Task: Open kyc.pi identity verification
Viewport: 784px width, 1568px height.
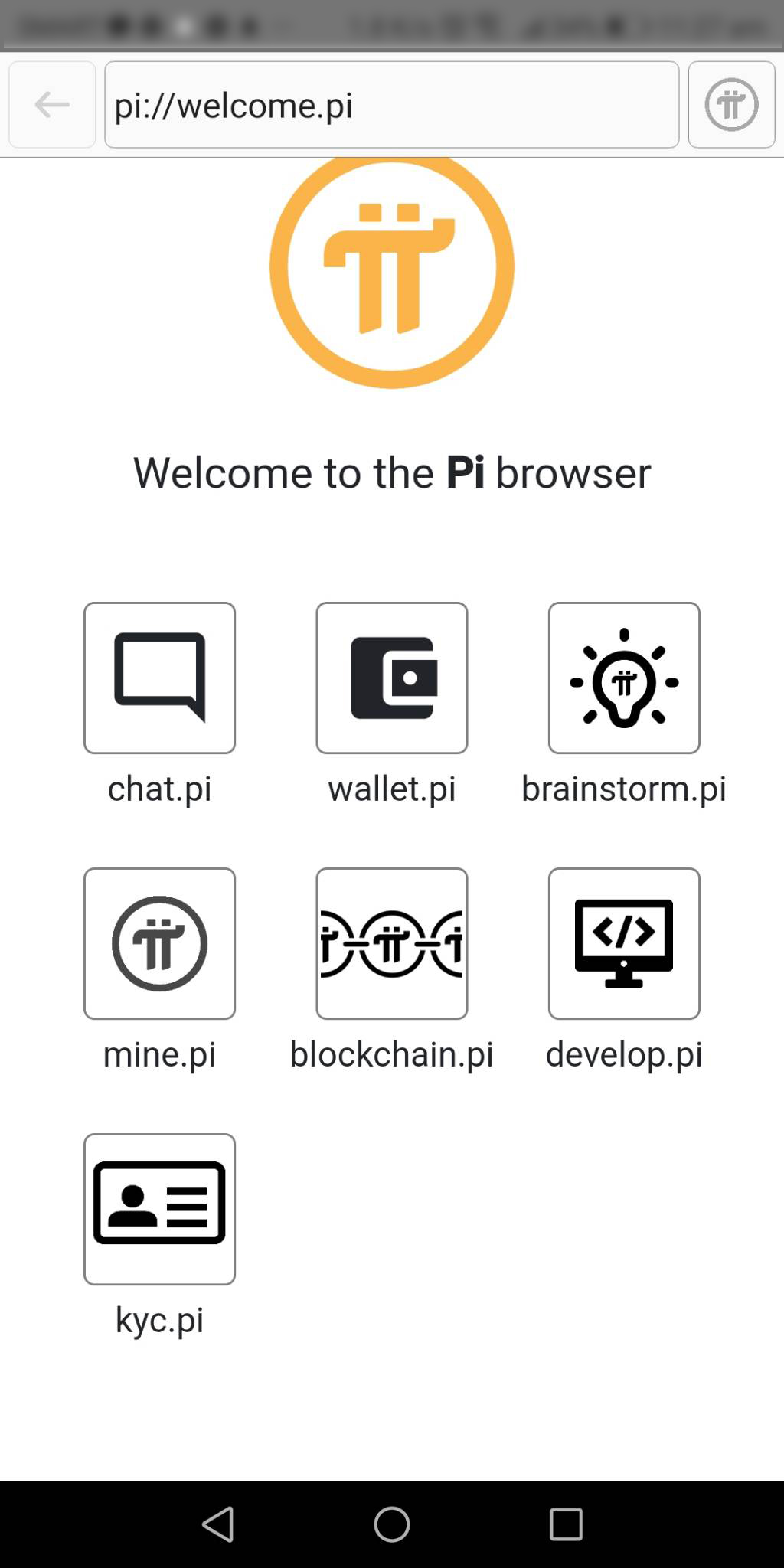Action: click(x=159, y=1209)
